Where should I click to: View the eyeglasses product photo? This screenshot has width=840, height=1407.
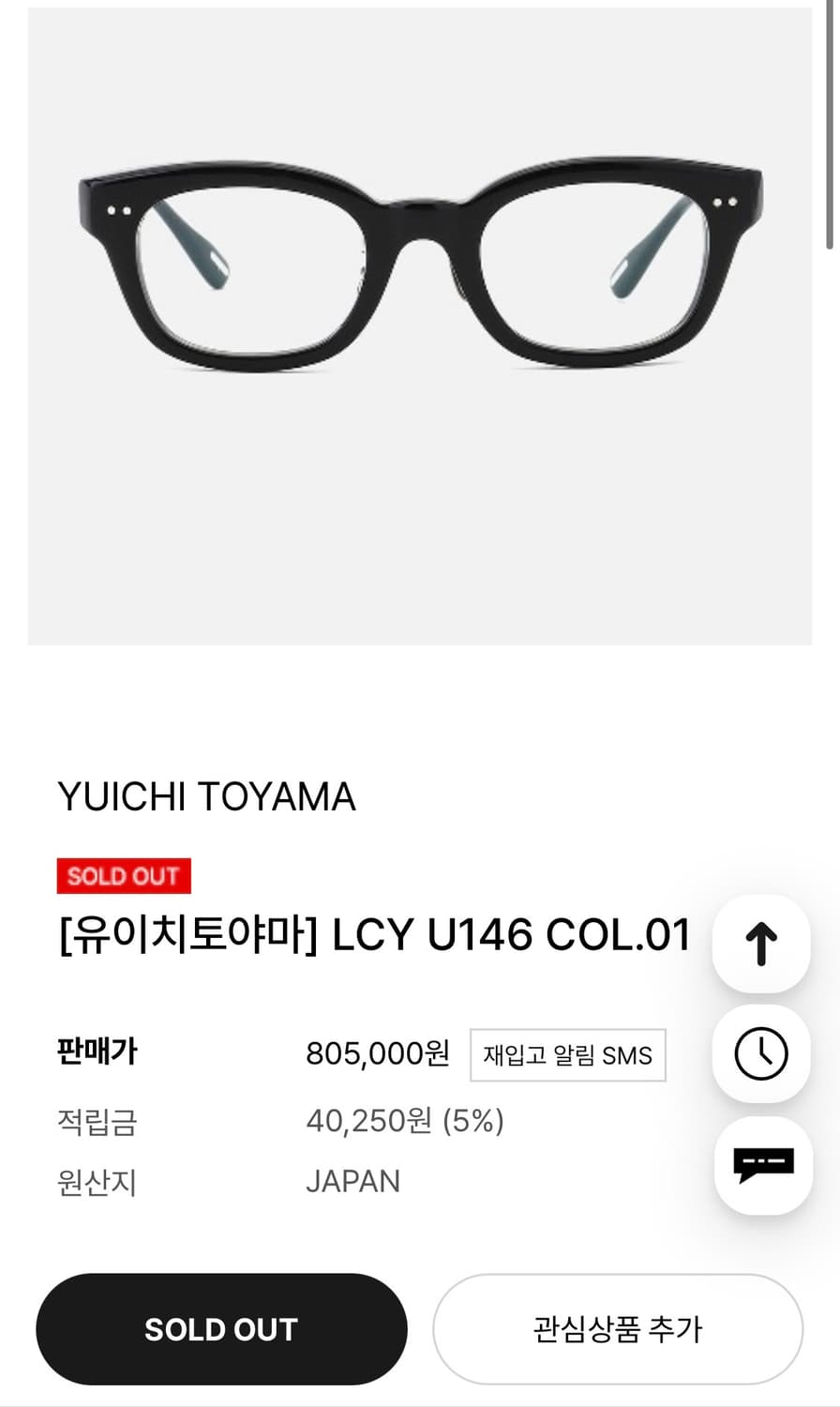(x=420, y=263)
